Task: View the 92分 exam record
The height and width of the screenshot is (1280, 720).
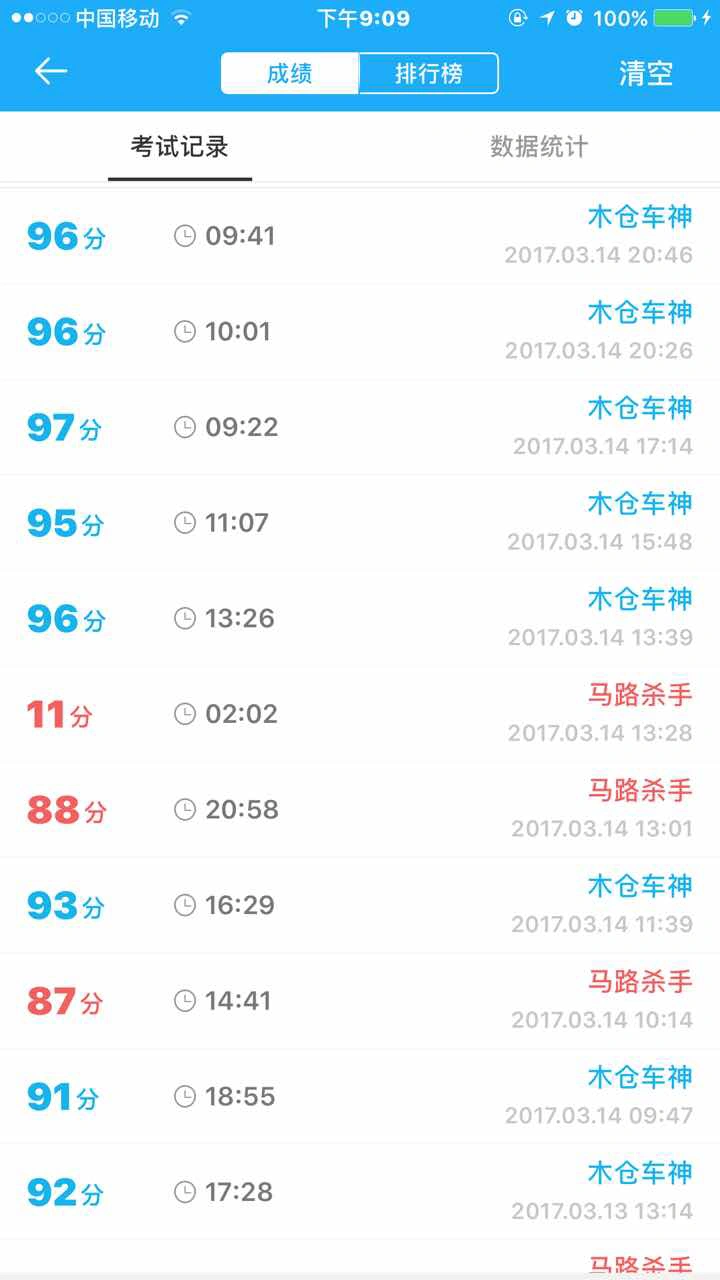Action: point(360,1192)
